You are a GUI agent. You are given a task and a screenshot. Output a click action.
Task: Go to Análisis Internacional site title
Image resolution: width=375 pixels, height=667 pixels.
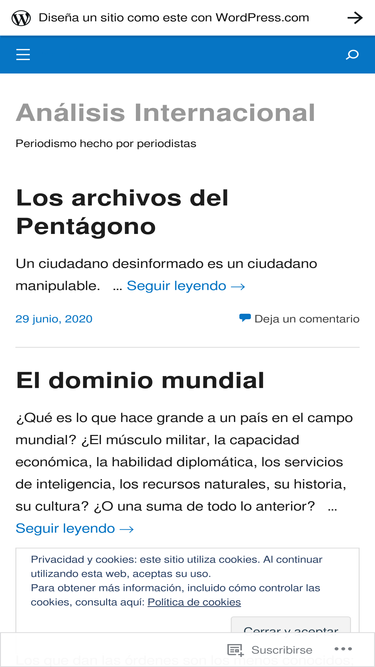(x=165, y=113)
